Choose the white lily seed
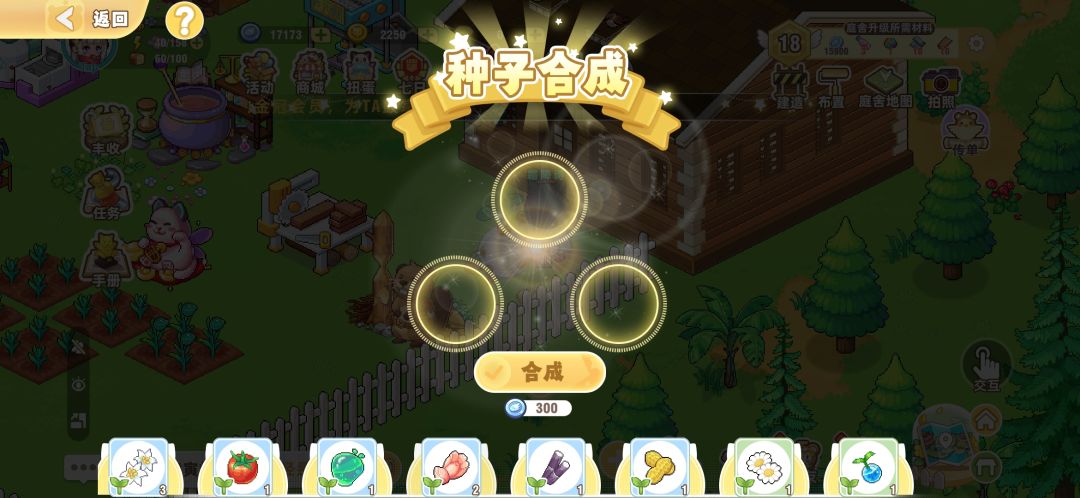This screenshot has width=1080, height=498. coord(136,467)
